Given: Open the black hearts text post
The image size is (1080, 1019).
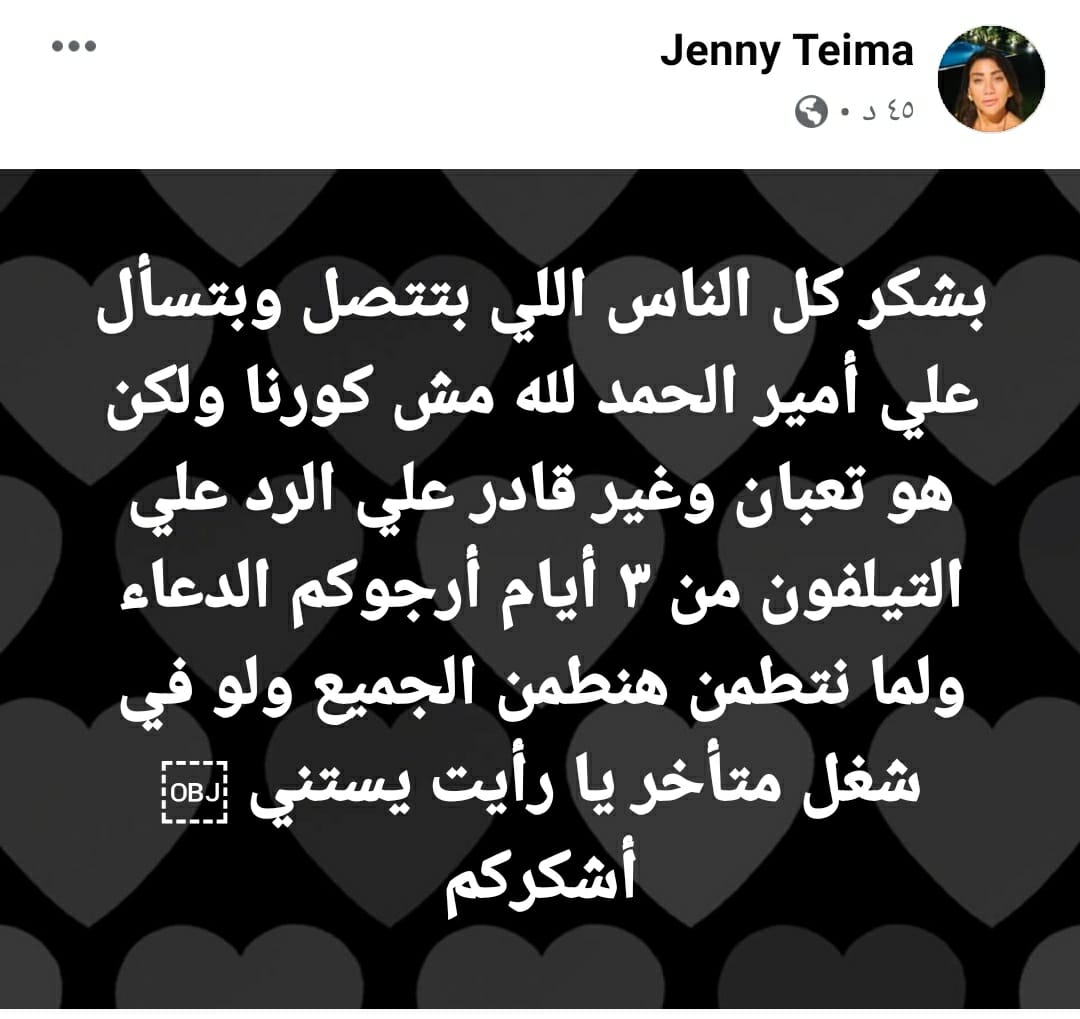Looking at the screenshot, I should tap(540, 590).
